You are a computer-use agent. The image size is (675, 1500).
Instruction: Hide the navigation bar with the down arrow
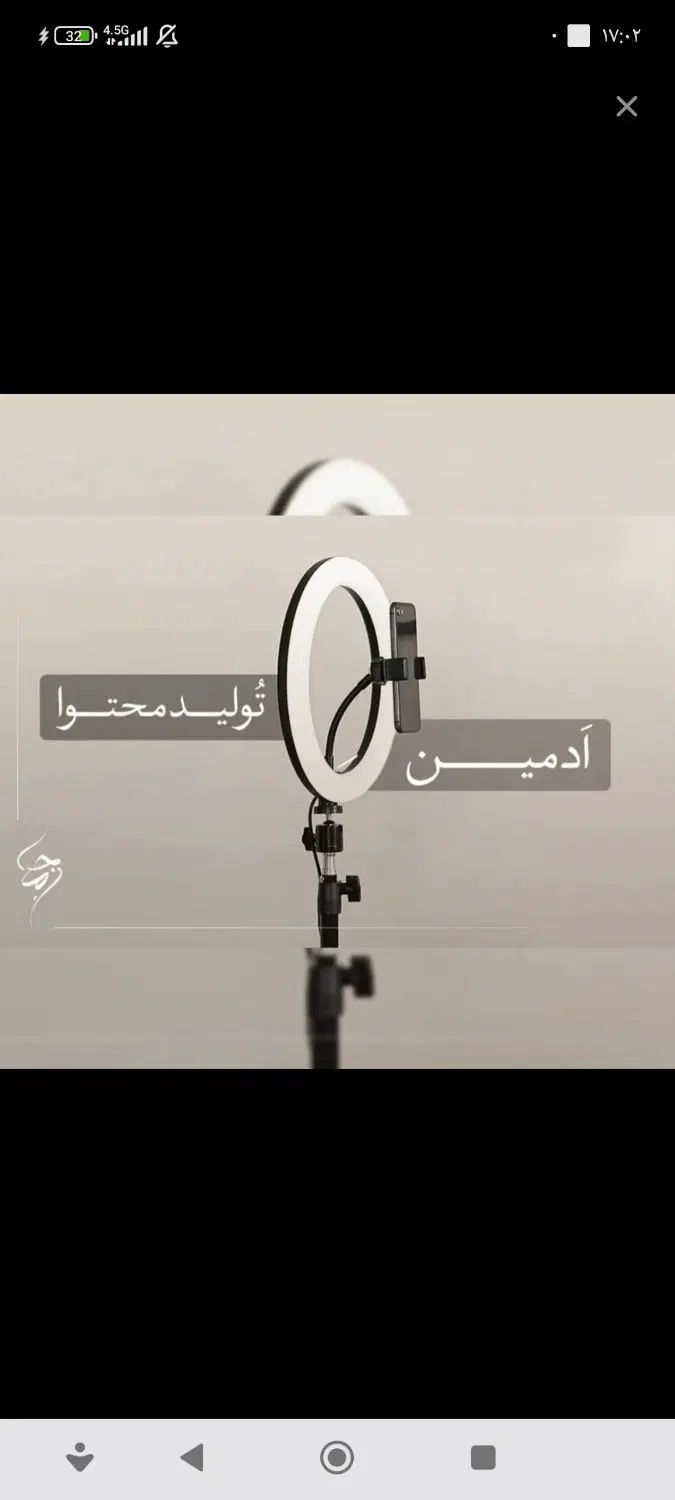click(80, 1459)
